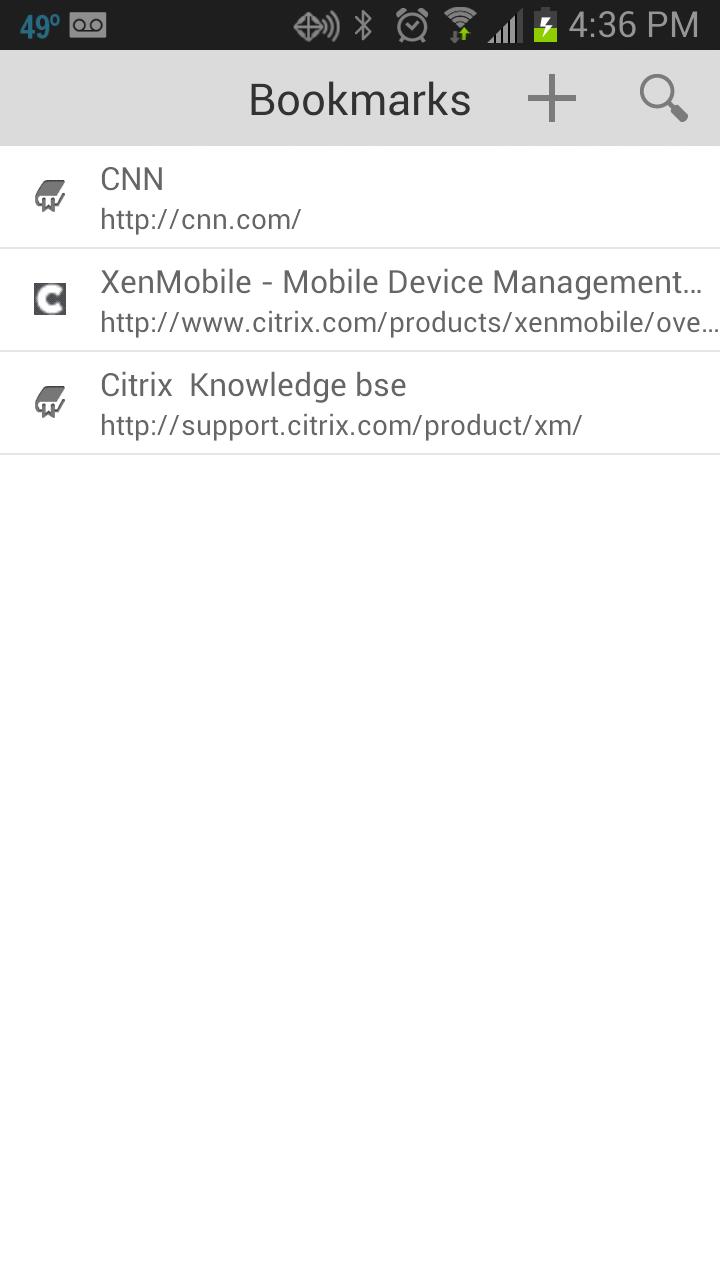This screenshot has width=720, height=1280.
Task: Tap the XenMobile Citrix favicon icon
Action: point(49,299)
